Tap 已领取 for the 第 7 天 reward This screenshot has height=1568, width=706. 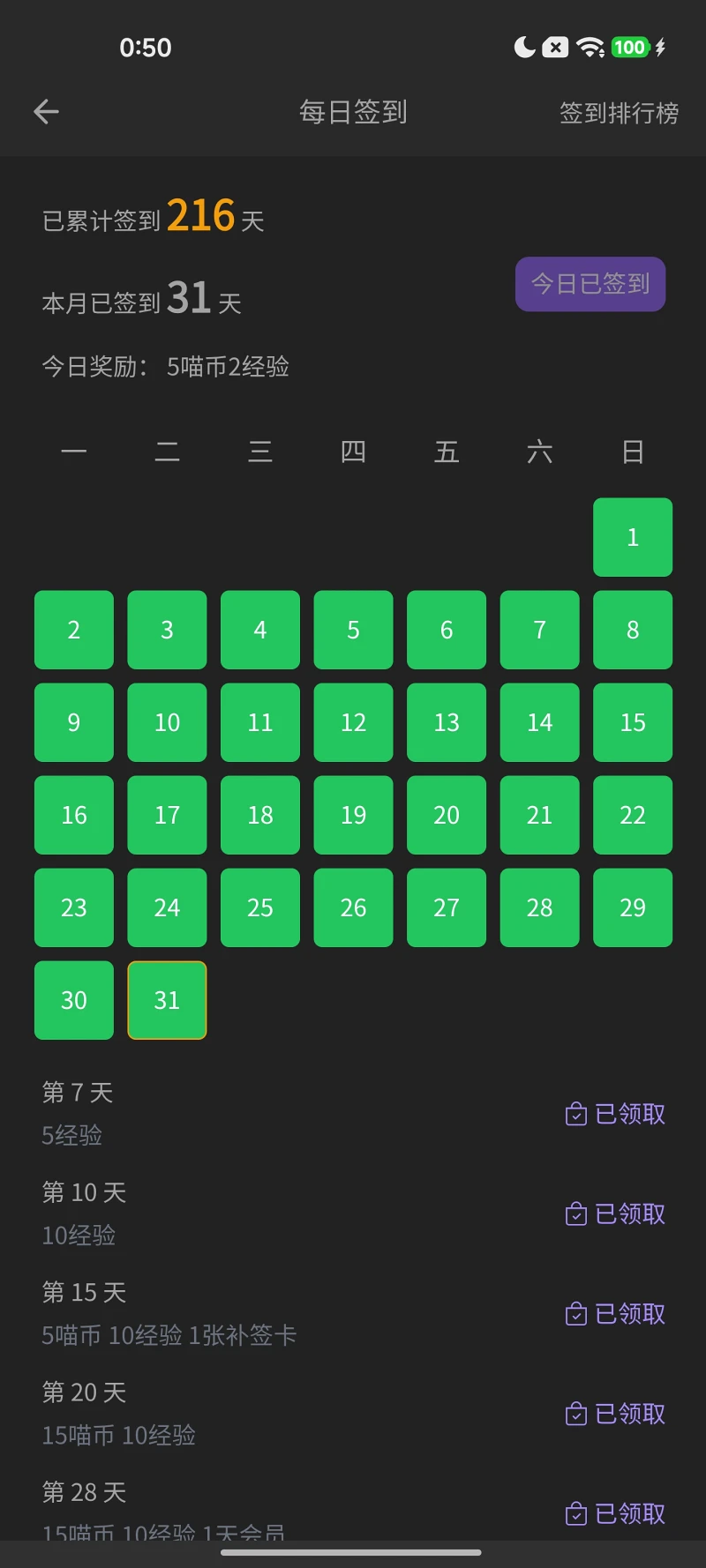click(x=616, y=1114)
